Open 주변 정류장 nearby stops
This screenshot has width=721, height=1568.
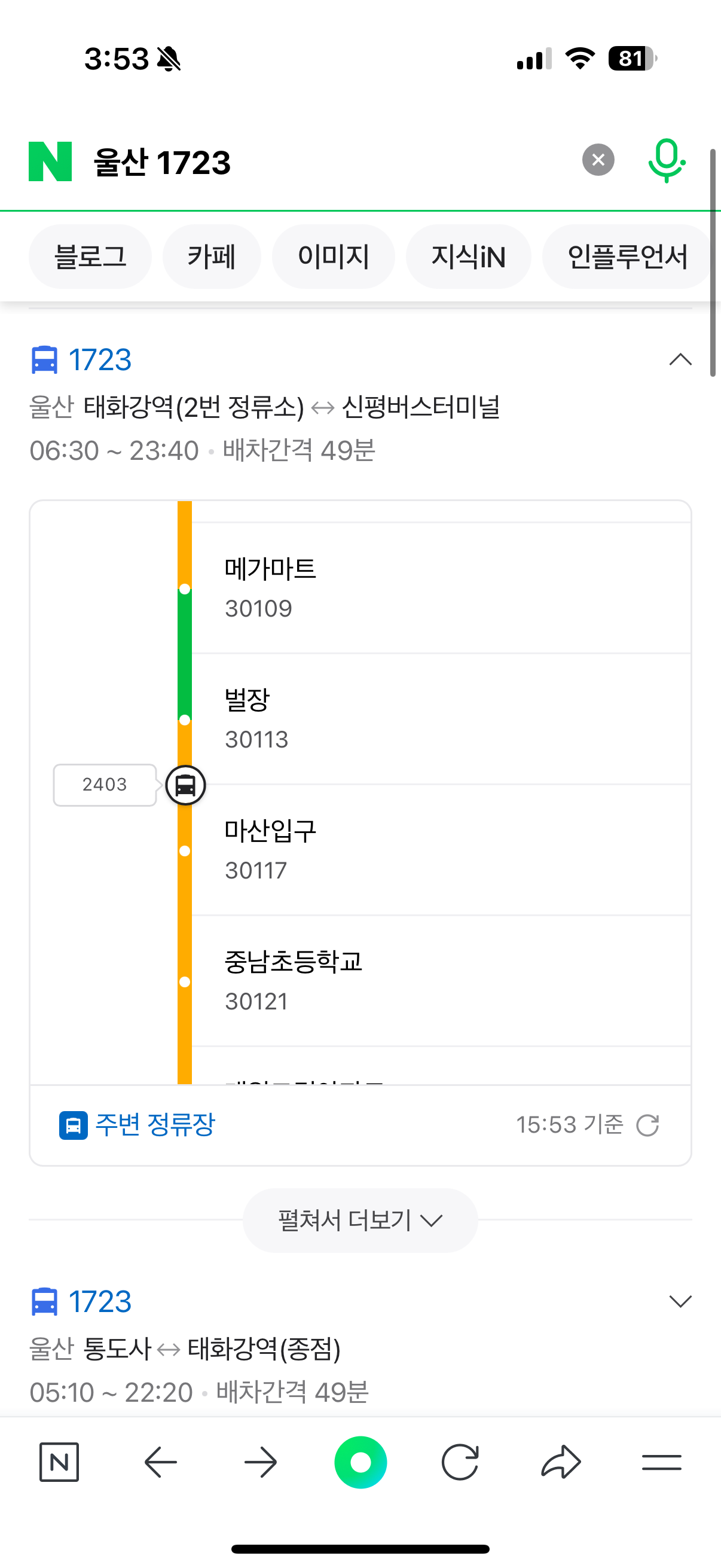pos(138,1125)
